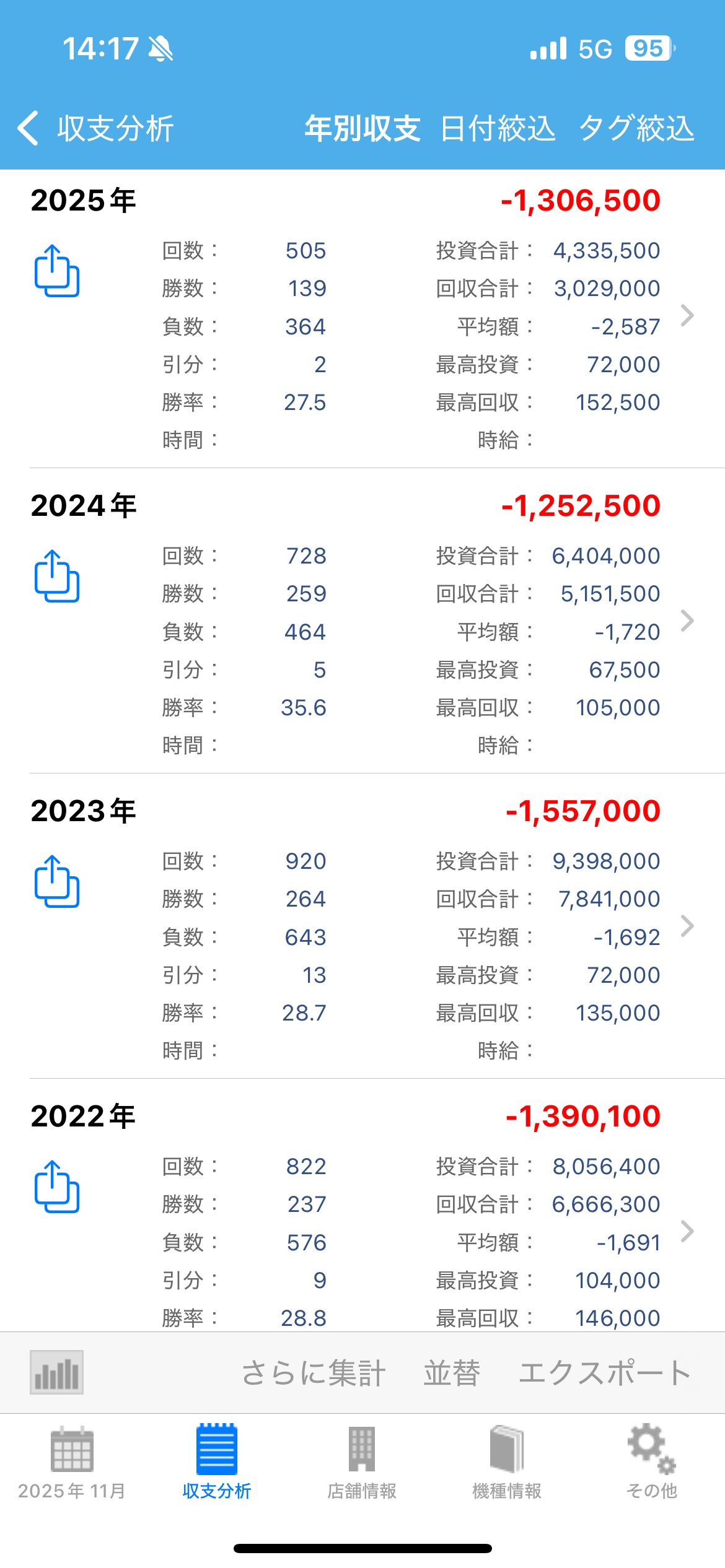
Task: Open the タグ絞込 tag filter
Action: point(636,129)
